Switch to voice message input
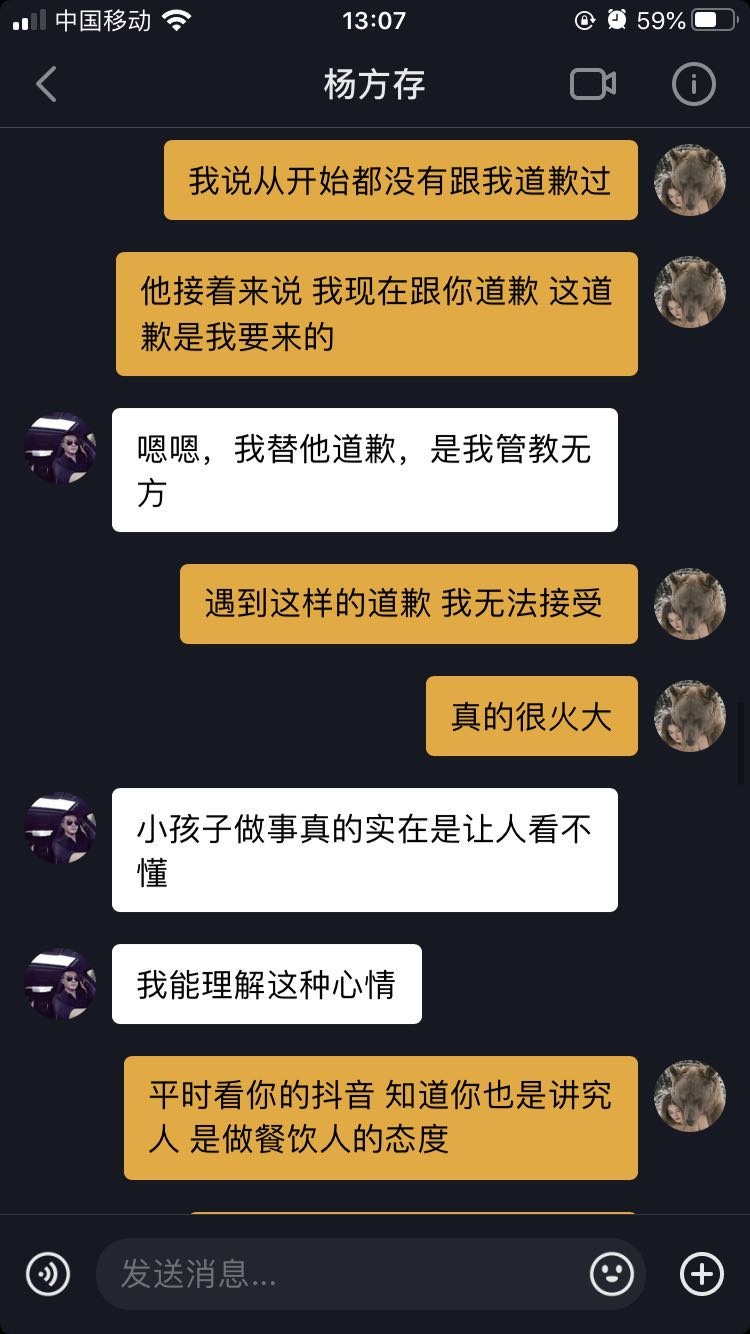 pyautogui.click(x=48, y=1274)
